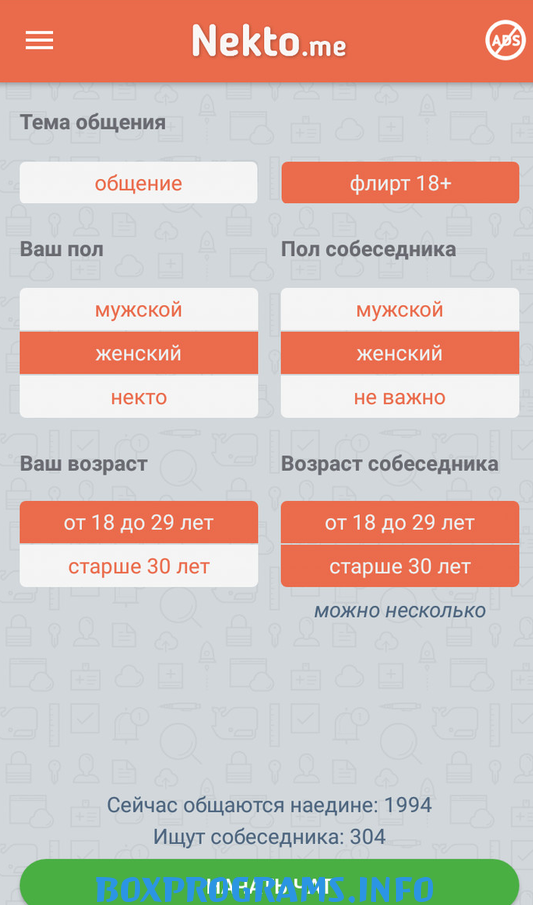
Task: Set your age to старше 30 лет
Action: (x=139, y=566)
